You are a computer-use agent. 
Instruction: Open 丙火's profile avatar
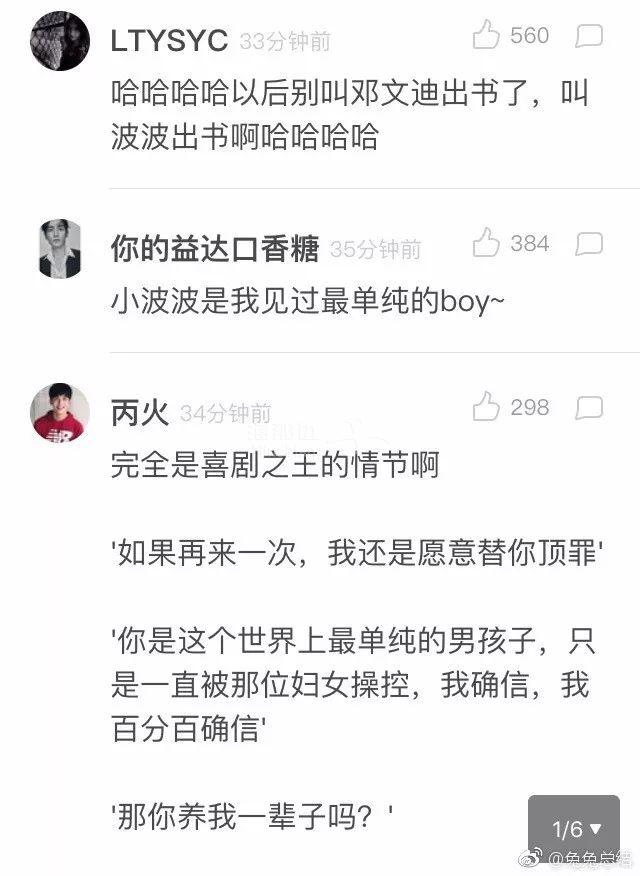[60, 412]
